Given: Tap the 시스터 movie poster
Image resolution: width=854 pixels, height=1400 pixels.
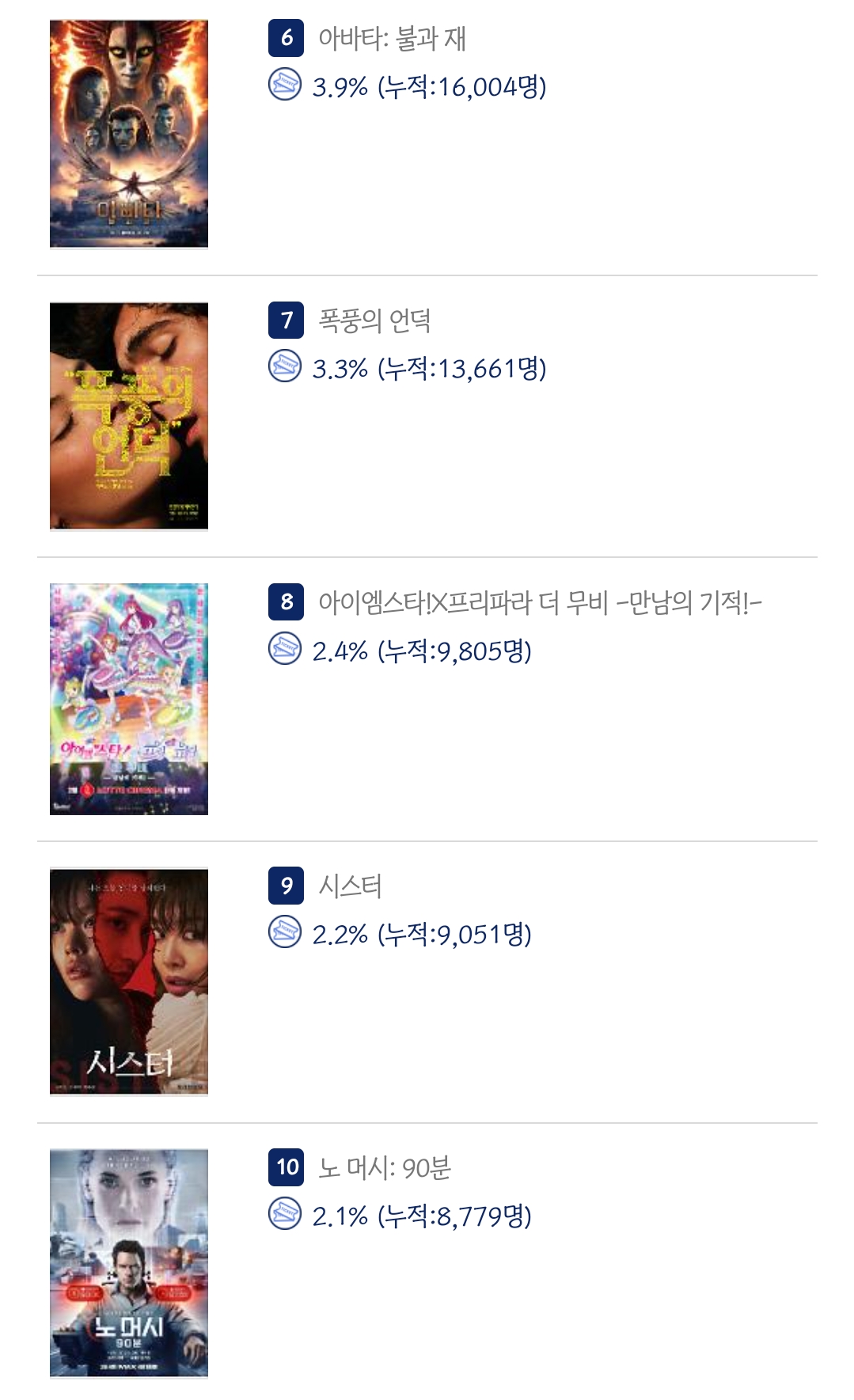Looking at the screenshot, I should pos(128,981).
